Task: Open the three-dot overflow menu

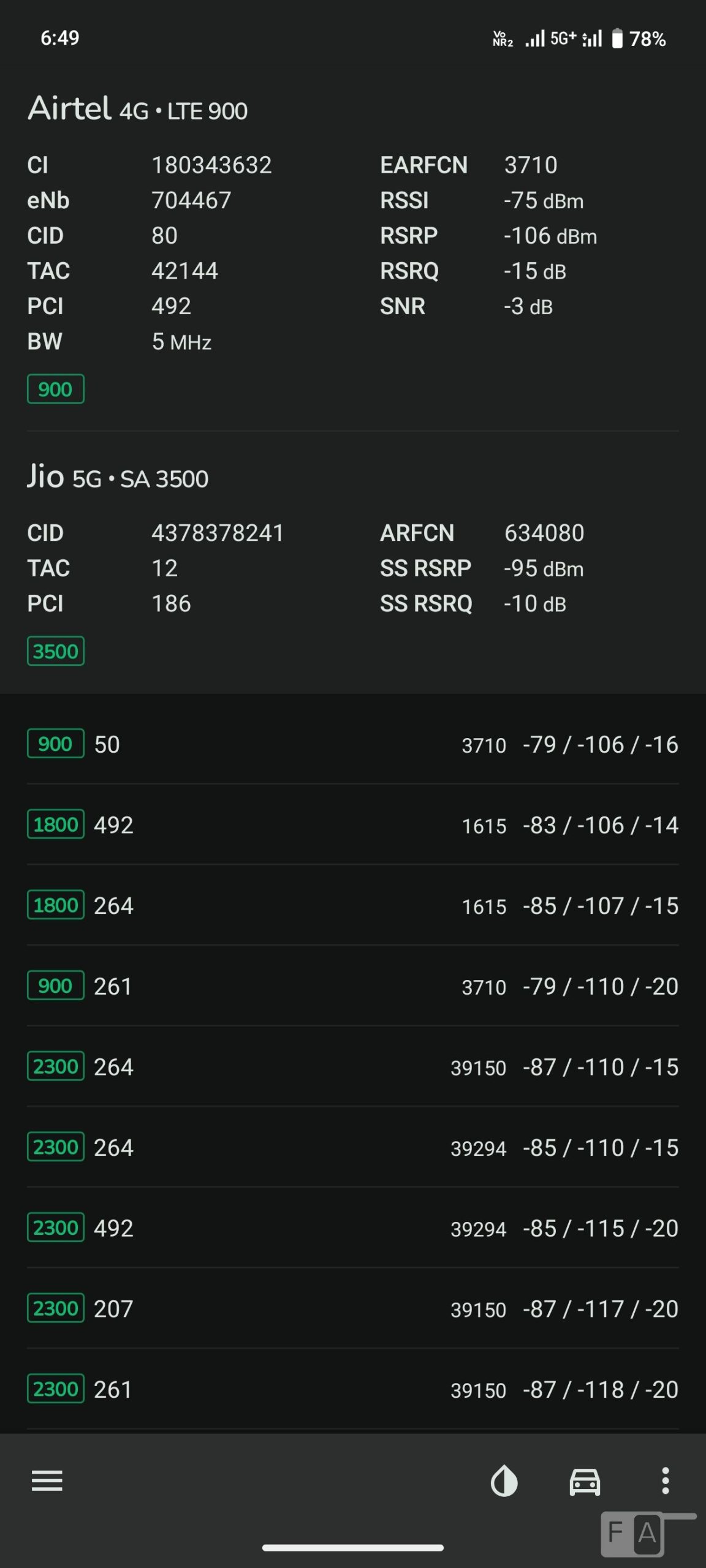Action: pos(665,1481)
